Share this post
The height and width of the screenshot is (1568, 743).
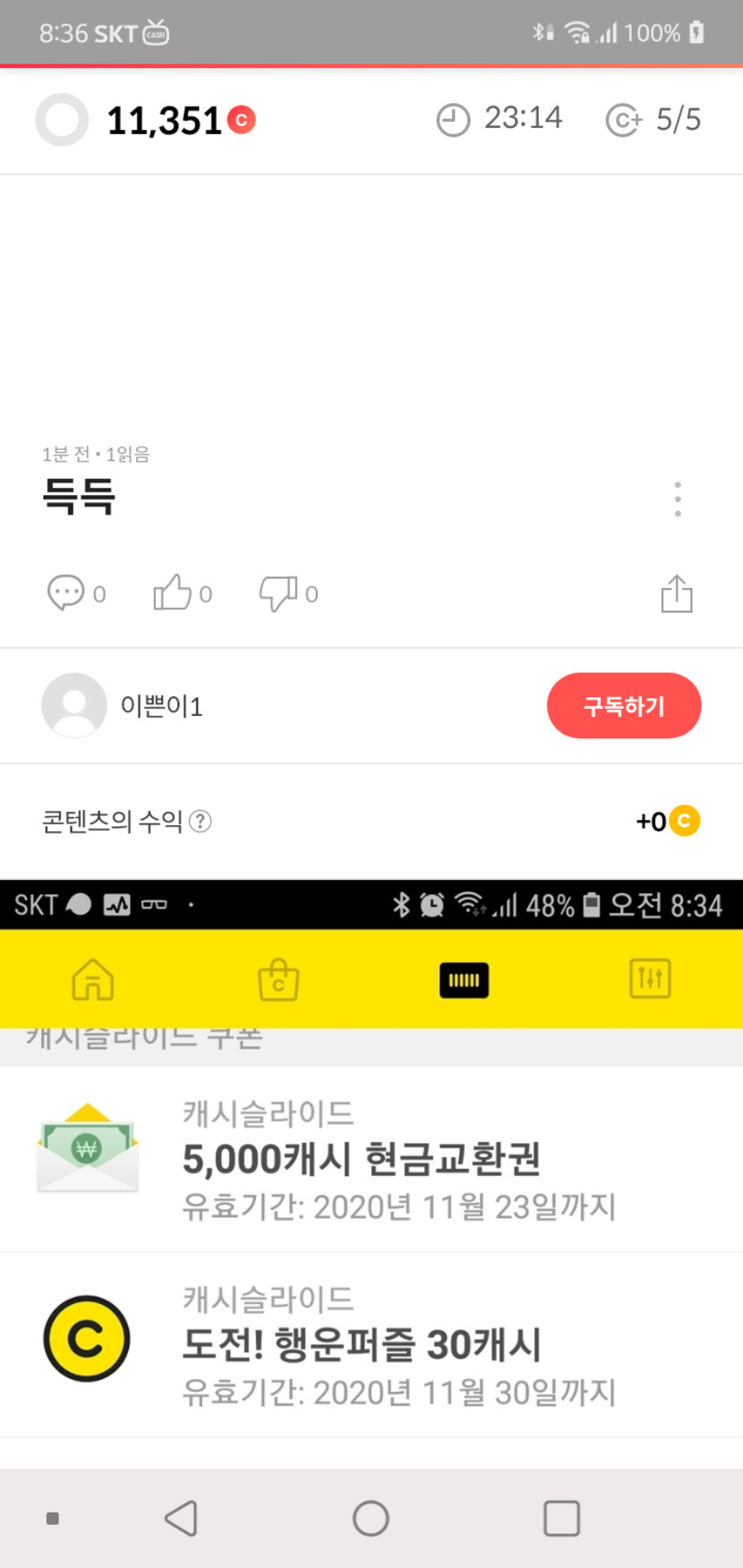coord(677,593)
